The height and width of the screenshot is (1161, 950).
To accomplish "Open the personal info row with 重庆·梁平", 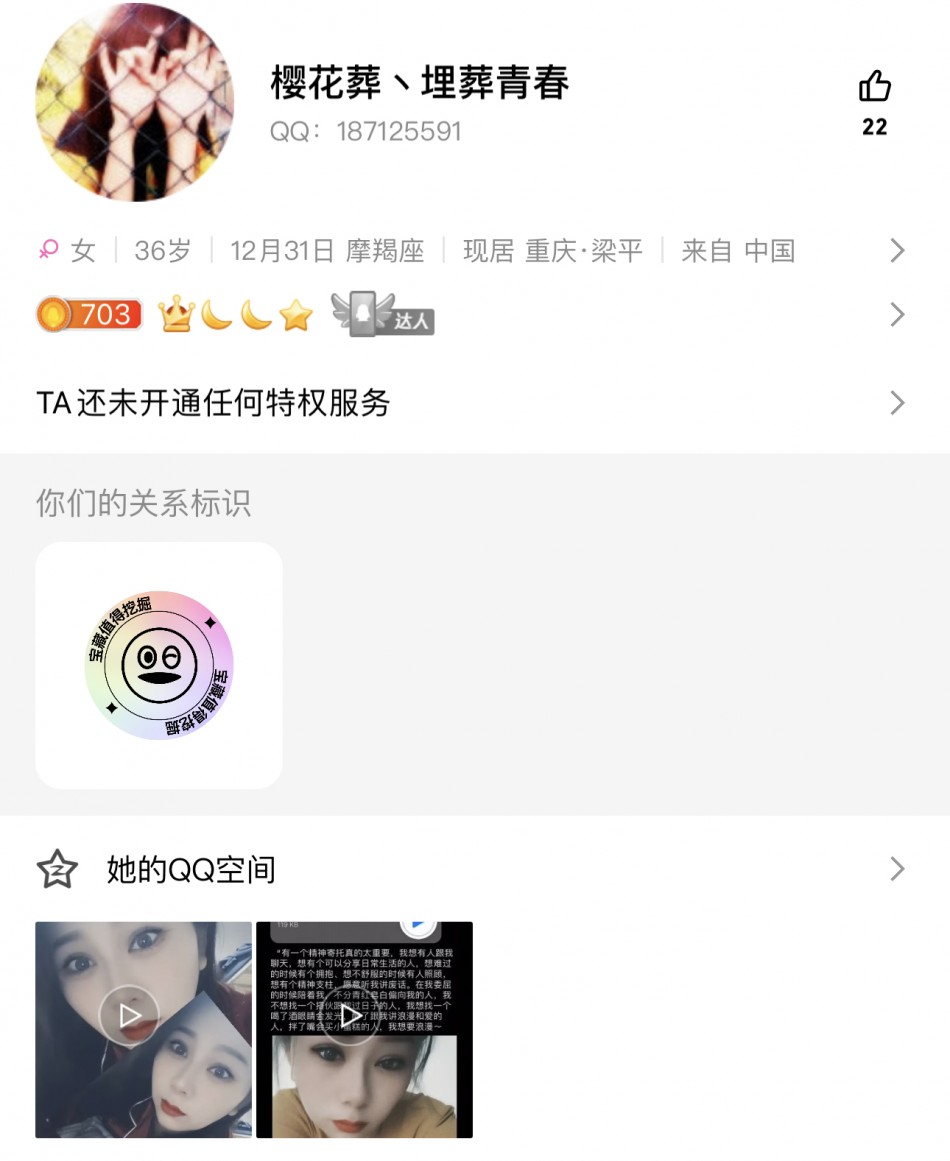I will pyautogui.click(x=470, y=251).
